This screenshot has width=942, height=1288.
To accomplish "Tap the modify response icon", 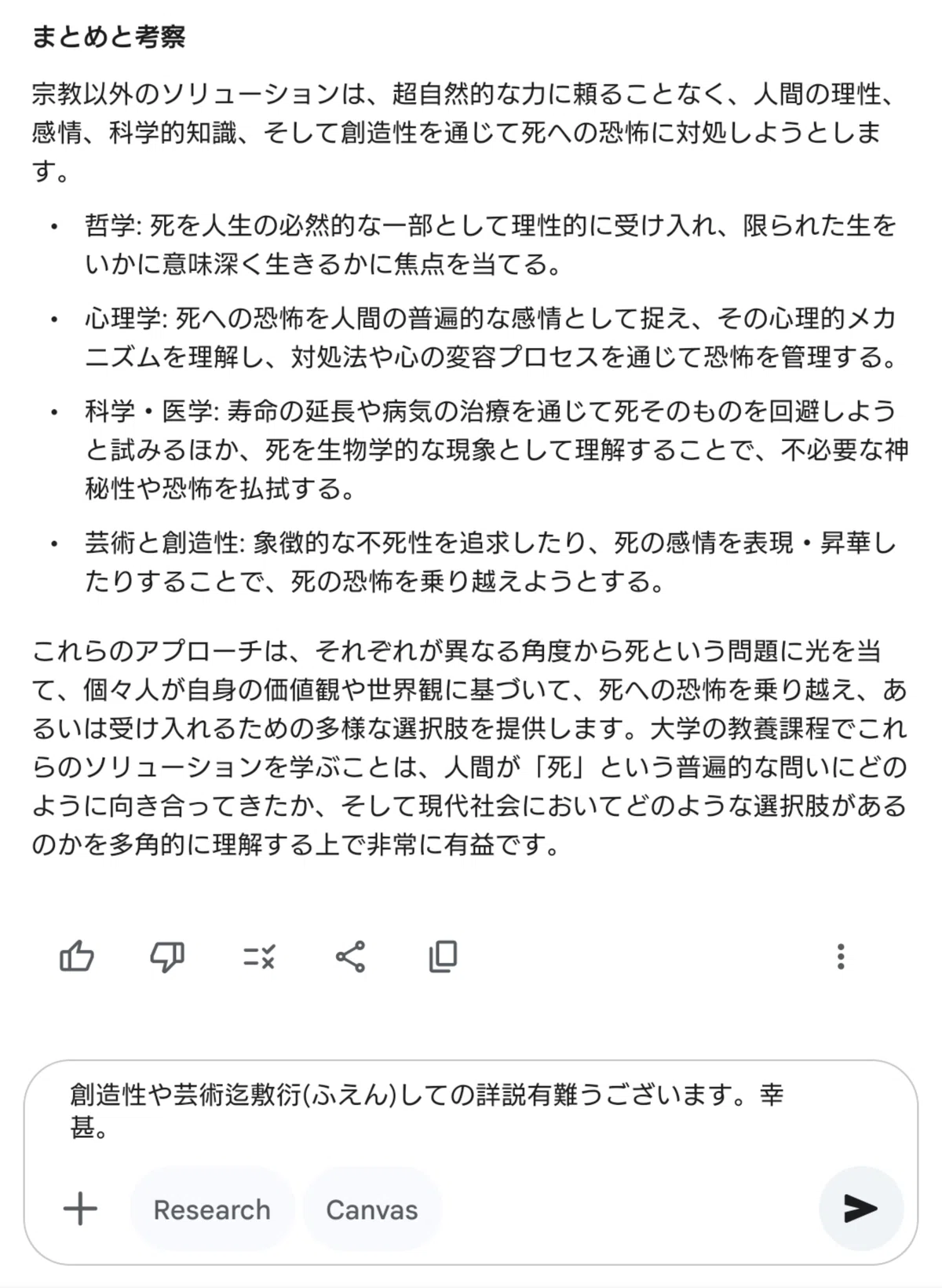I will pos(258,957).
